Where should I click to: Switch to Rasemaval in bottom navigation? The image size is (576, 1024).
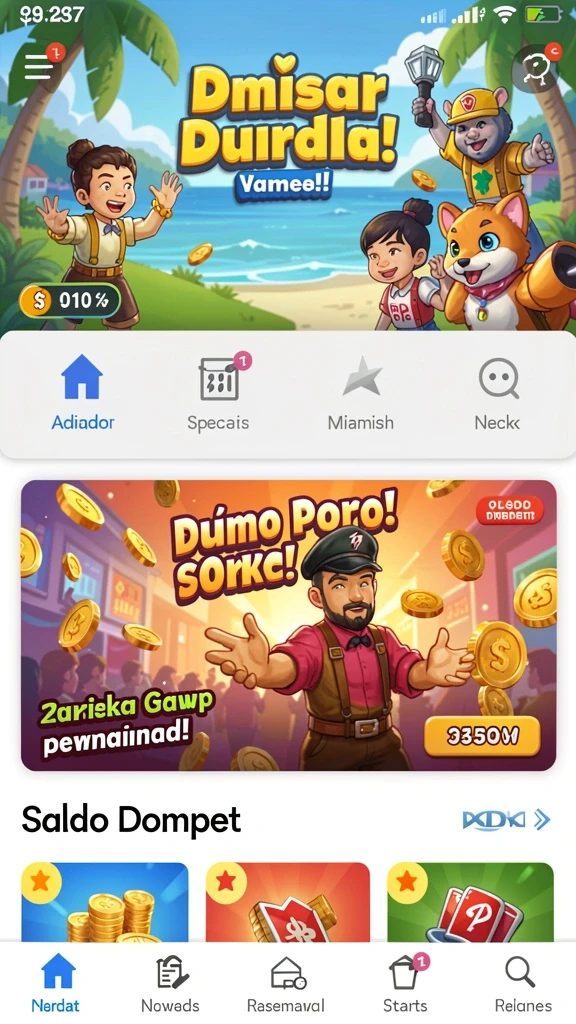coord(286,983)
